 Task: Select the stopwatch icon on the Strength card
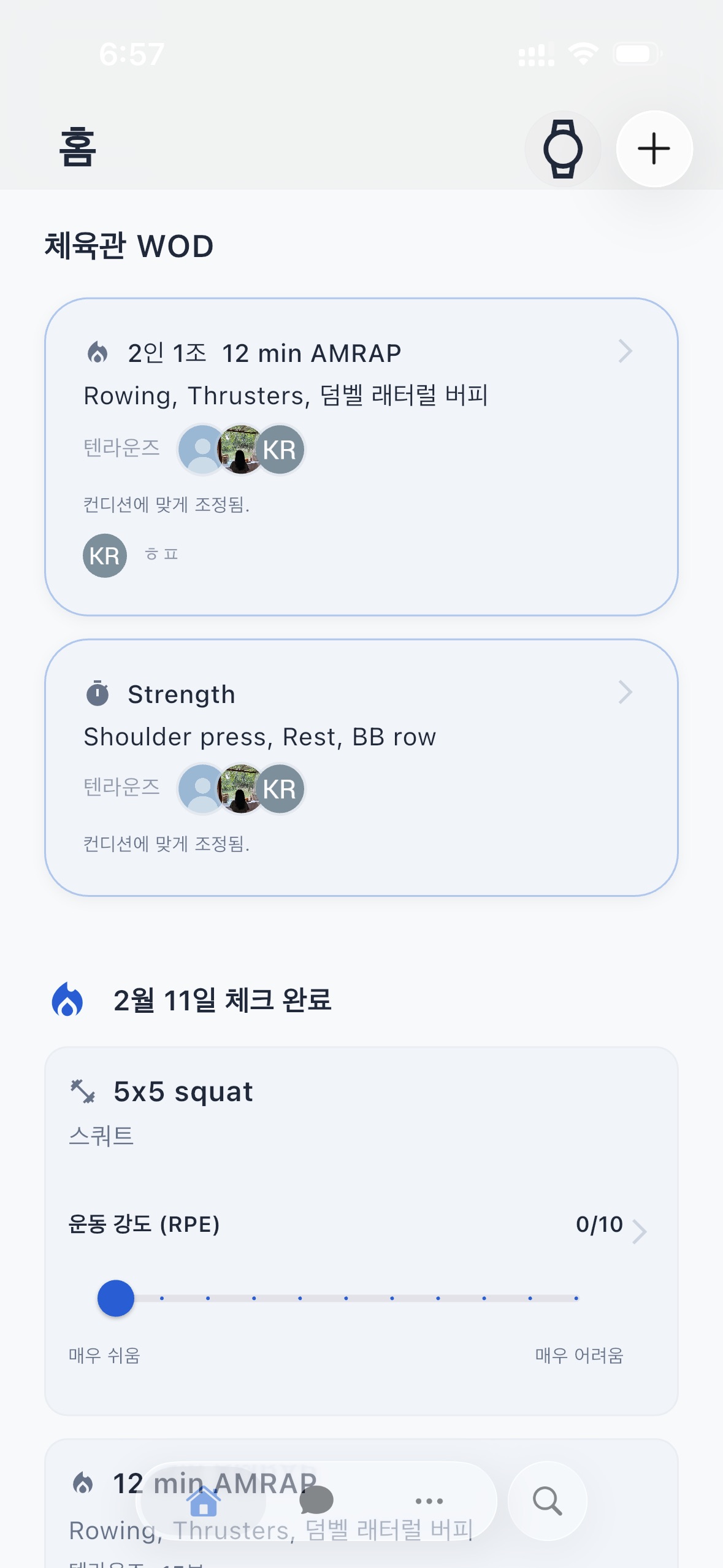coord(96,693)
